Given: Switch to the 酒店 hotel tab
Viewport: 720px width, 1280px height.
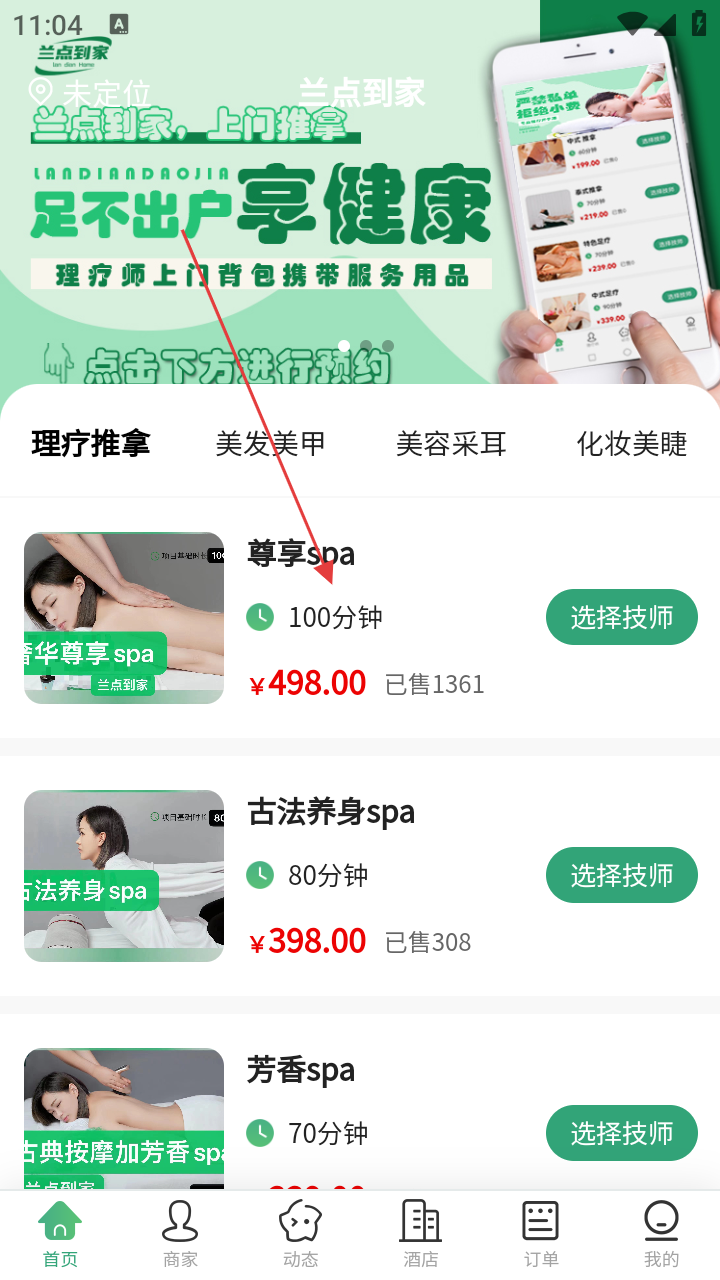Looking at the screenshot, I should pos(420,1235).
